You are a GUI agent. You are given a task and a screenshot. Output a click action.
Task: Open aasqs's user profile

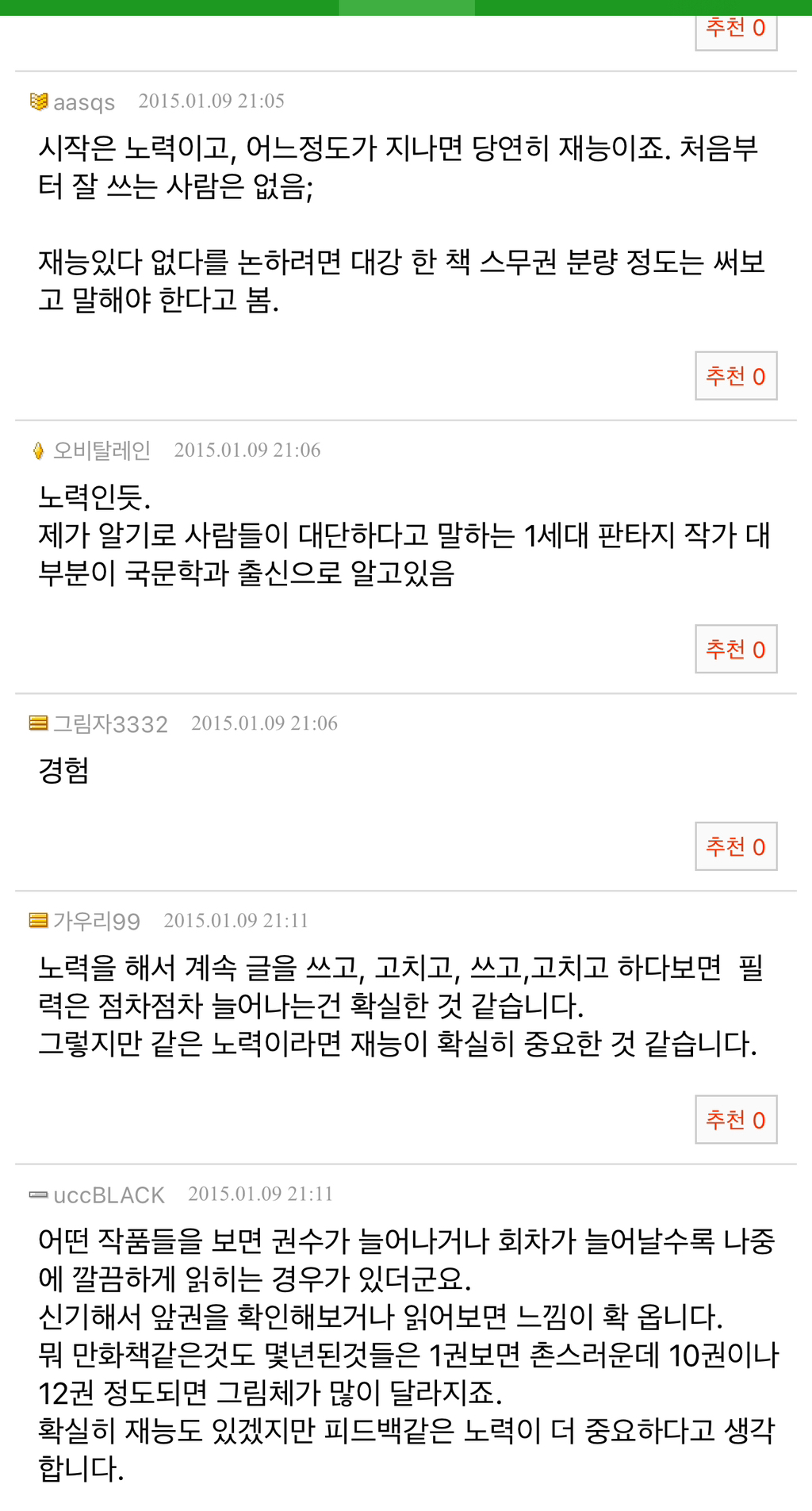[x=83, y=102]
